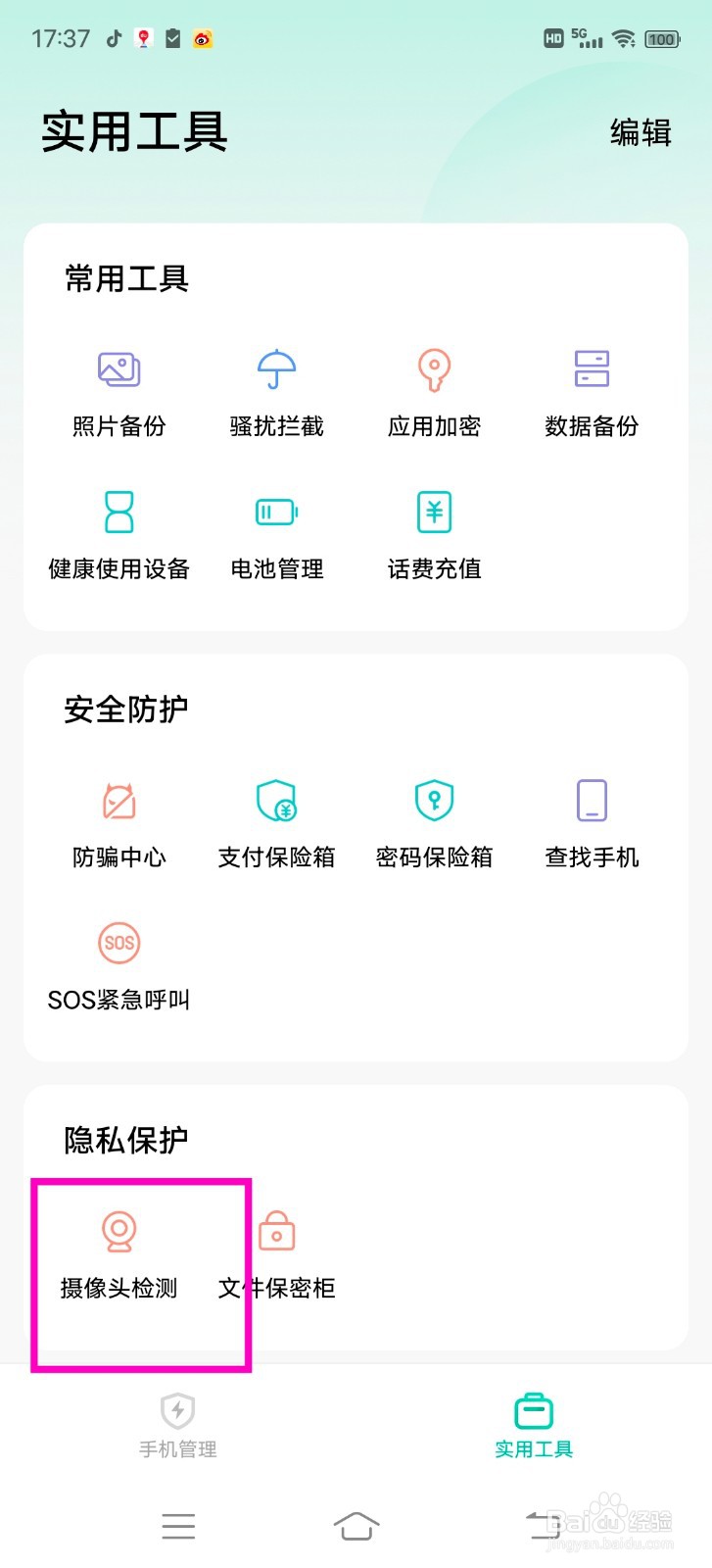
Task: Tap the 编辑 edit button
Action: (x=641, y=133)
